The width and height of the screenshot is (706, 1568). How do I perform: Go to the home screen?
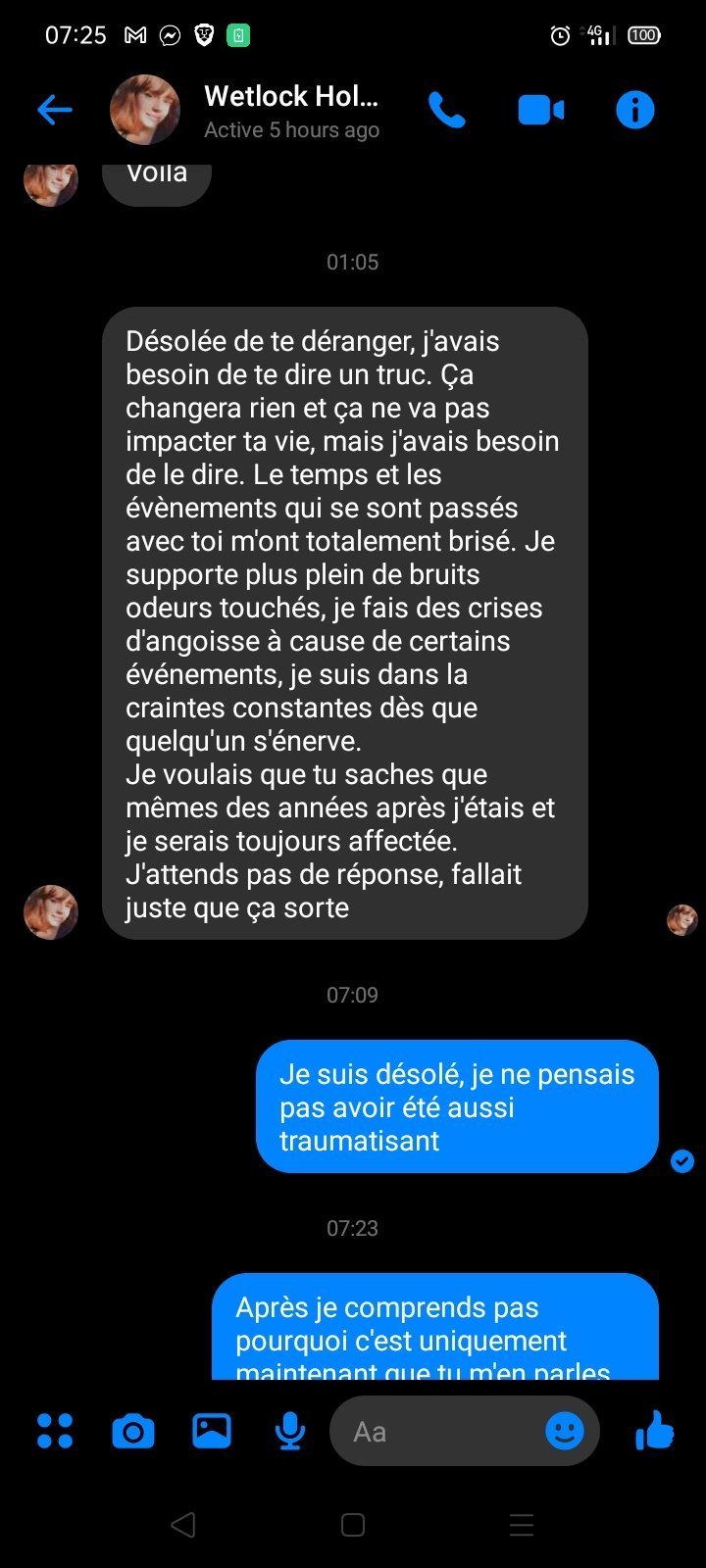pos(353,1525)
